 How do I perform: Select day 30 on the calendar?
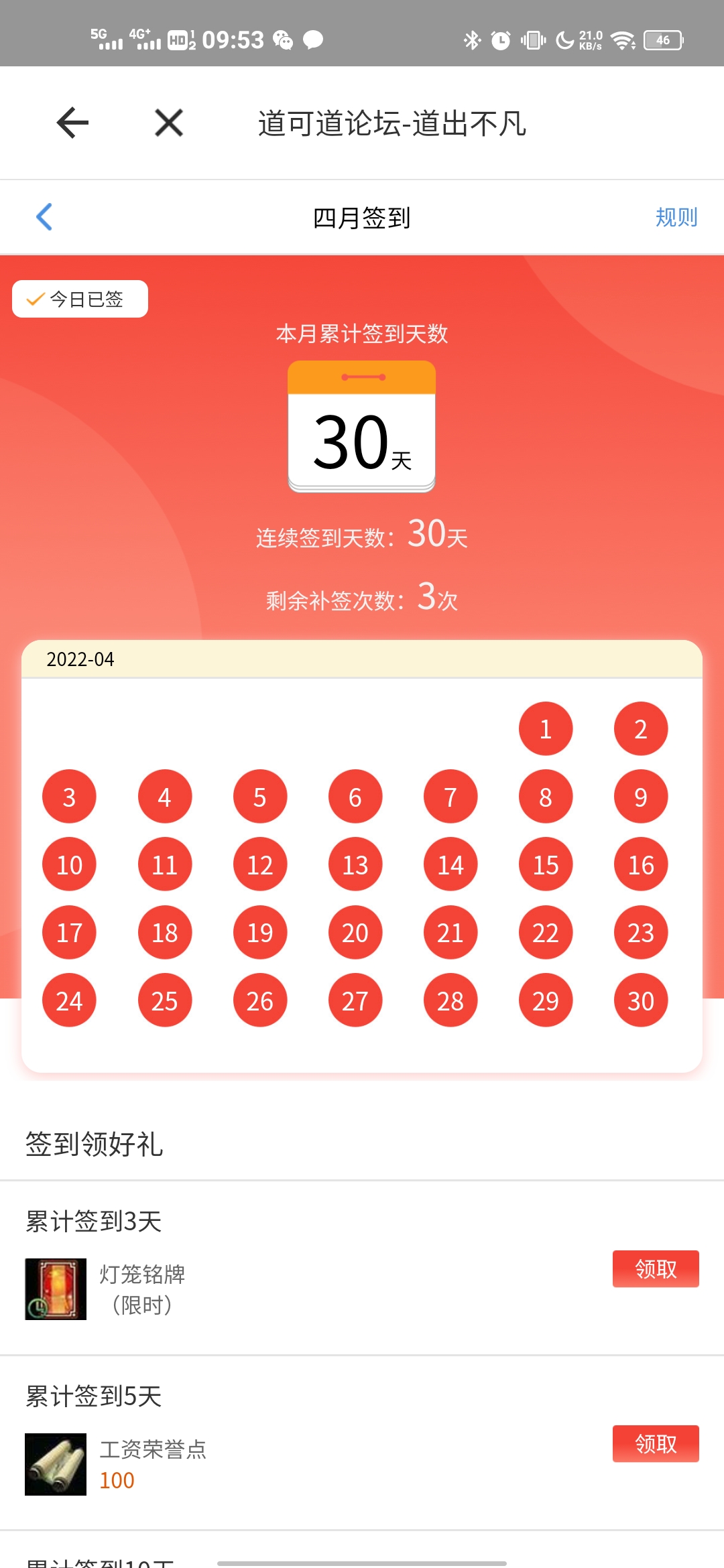pos(640,1000)
